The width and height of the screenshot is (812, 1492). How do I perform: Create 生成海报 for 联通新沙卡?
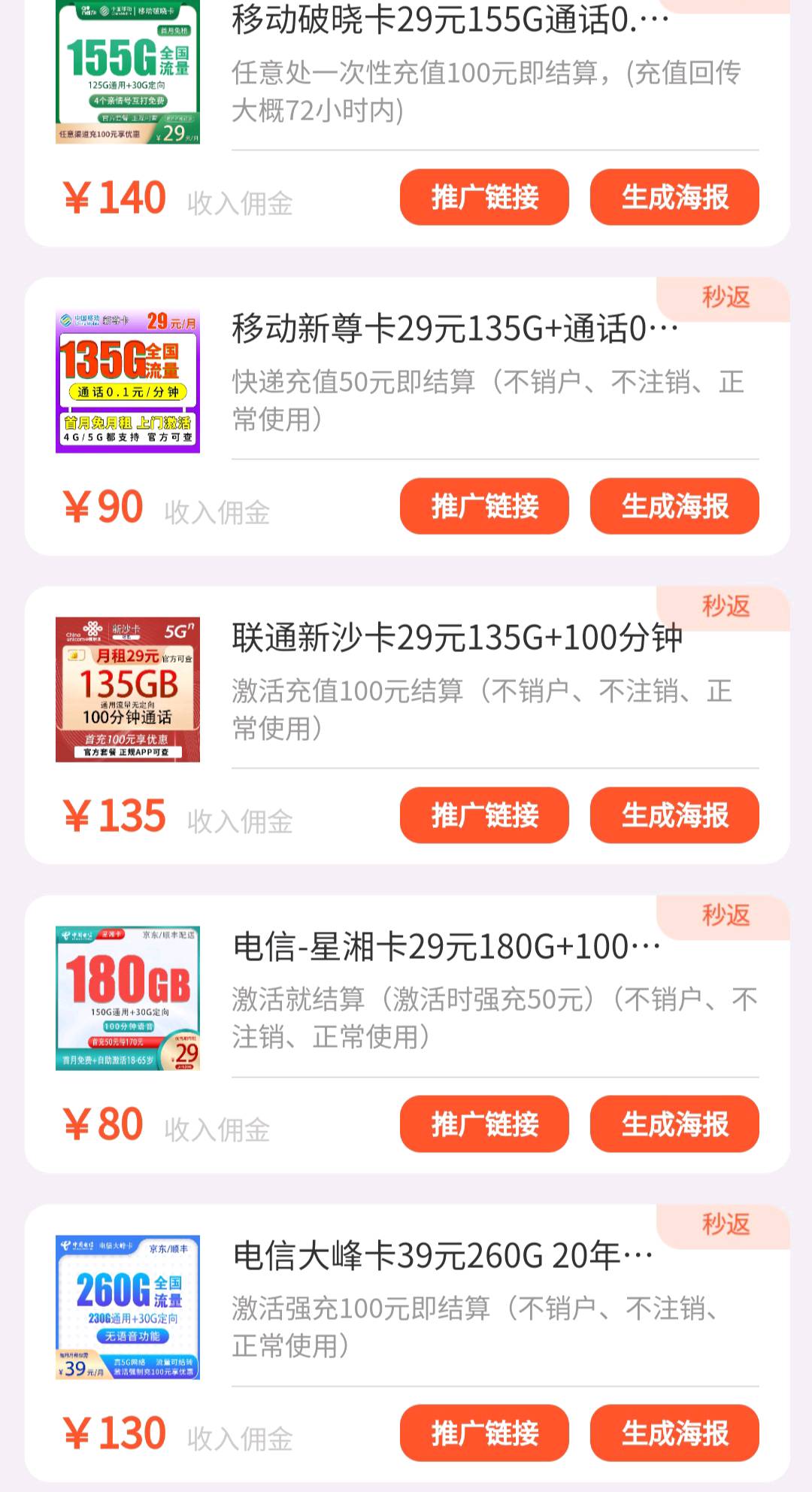click(674, 815)
